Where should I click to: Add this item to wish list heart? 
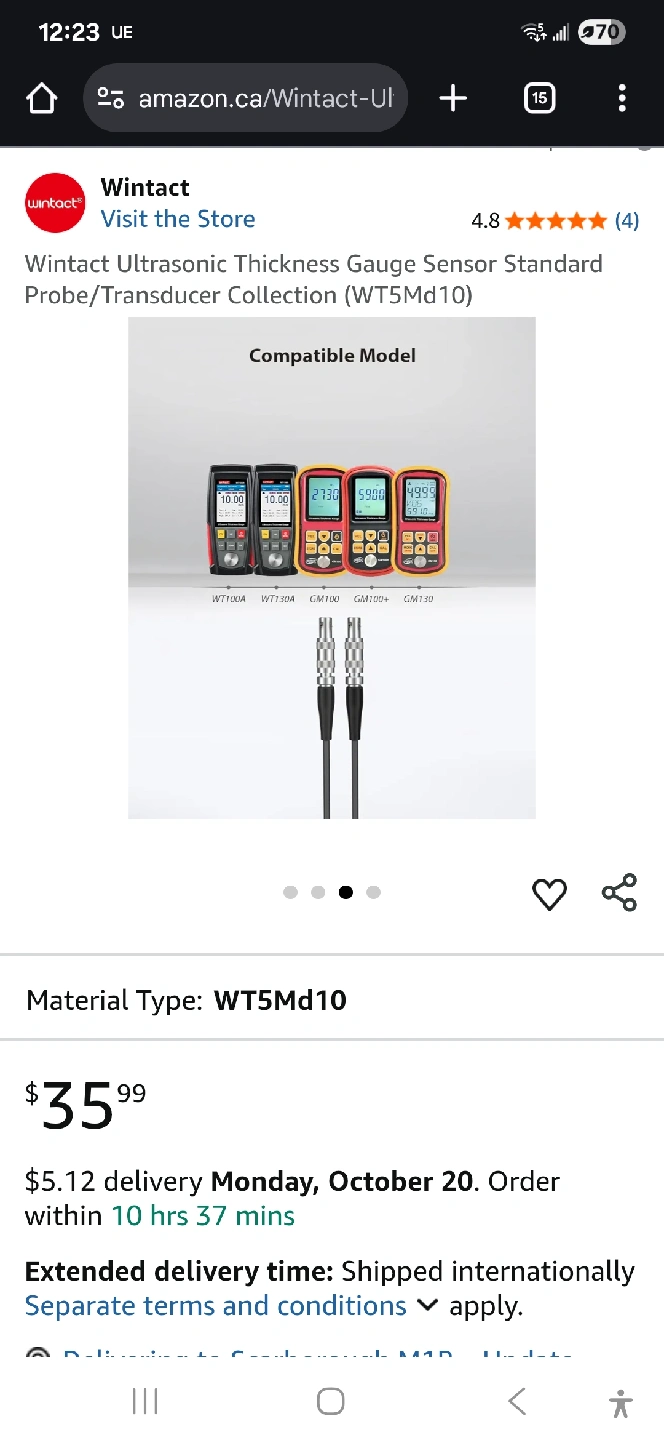549,894
